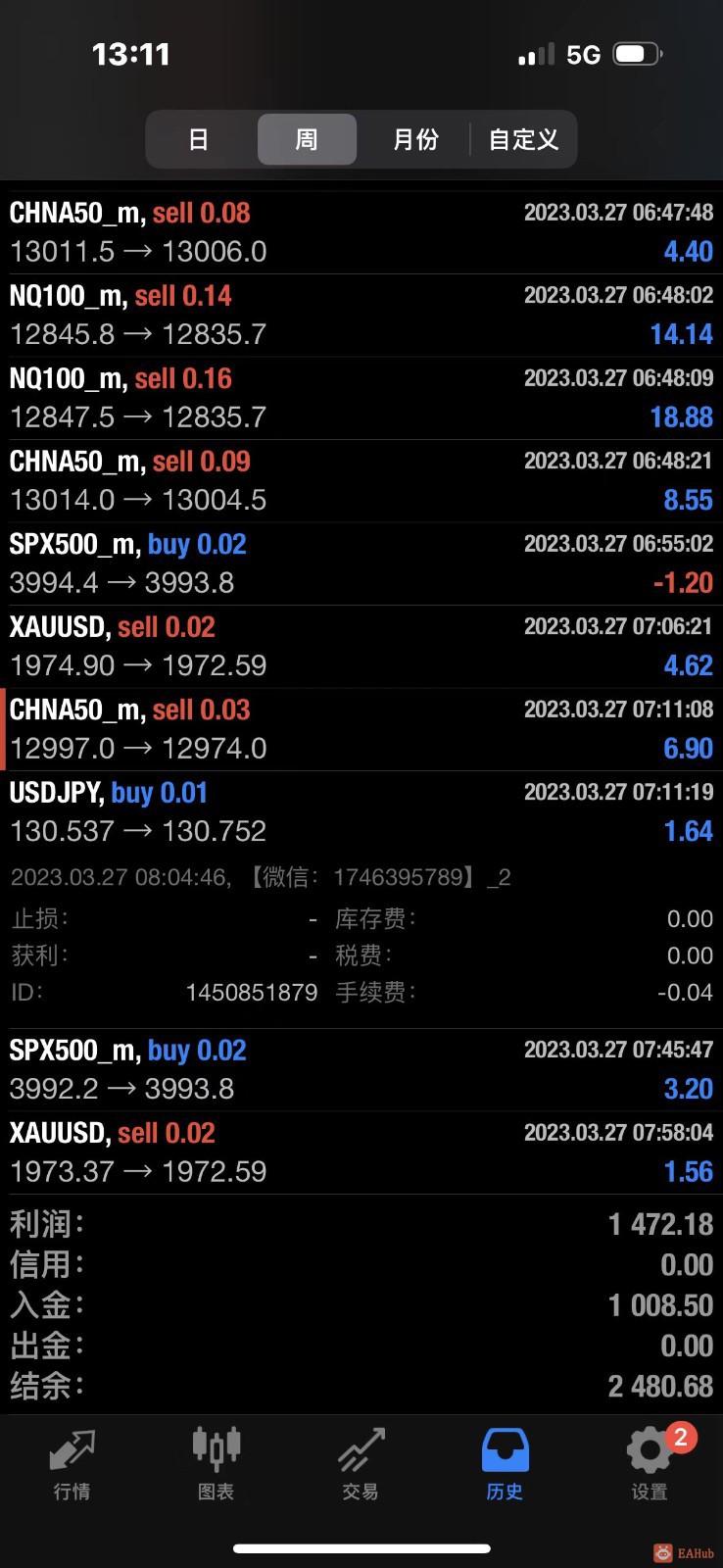
Task: Open 设置 settings tab
Action: [650, 1464]
